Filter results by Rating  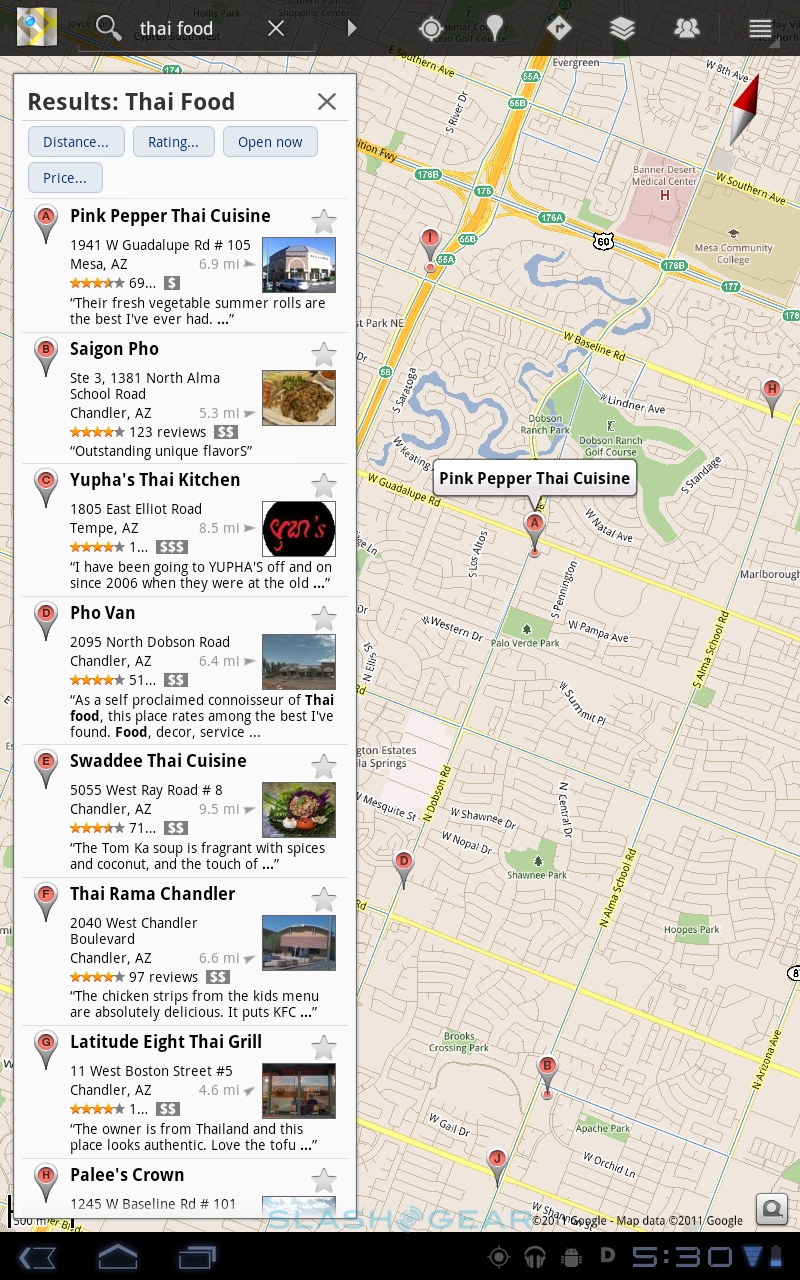pos(173,142)
